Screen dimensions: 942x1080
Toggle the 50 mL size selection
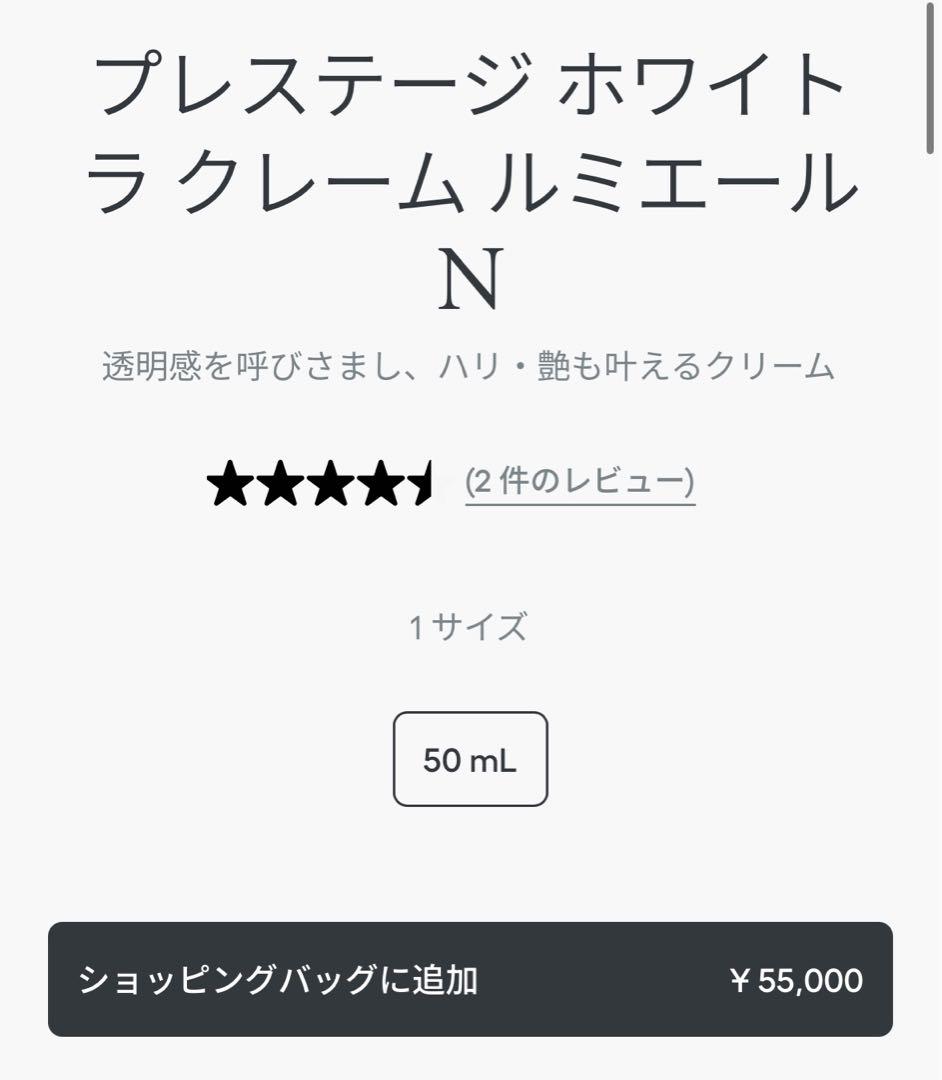tap(470, 760)
